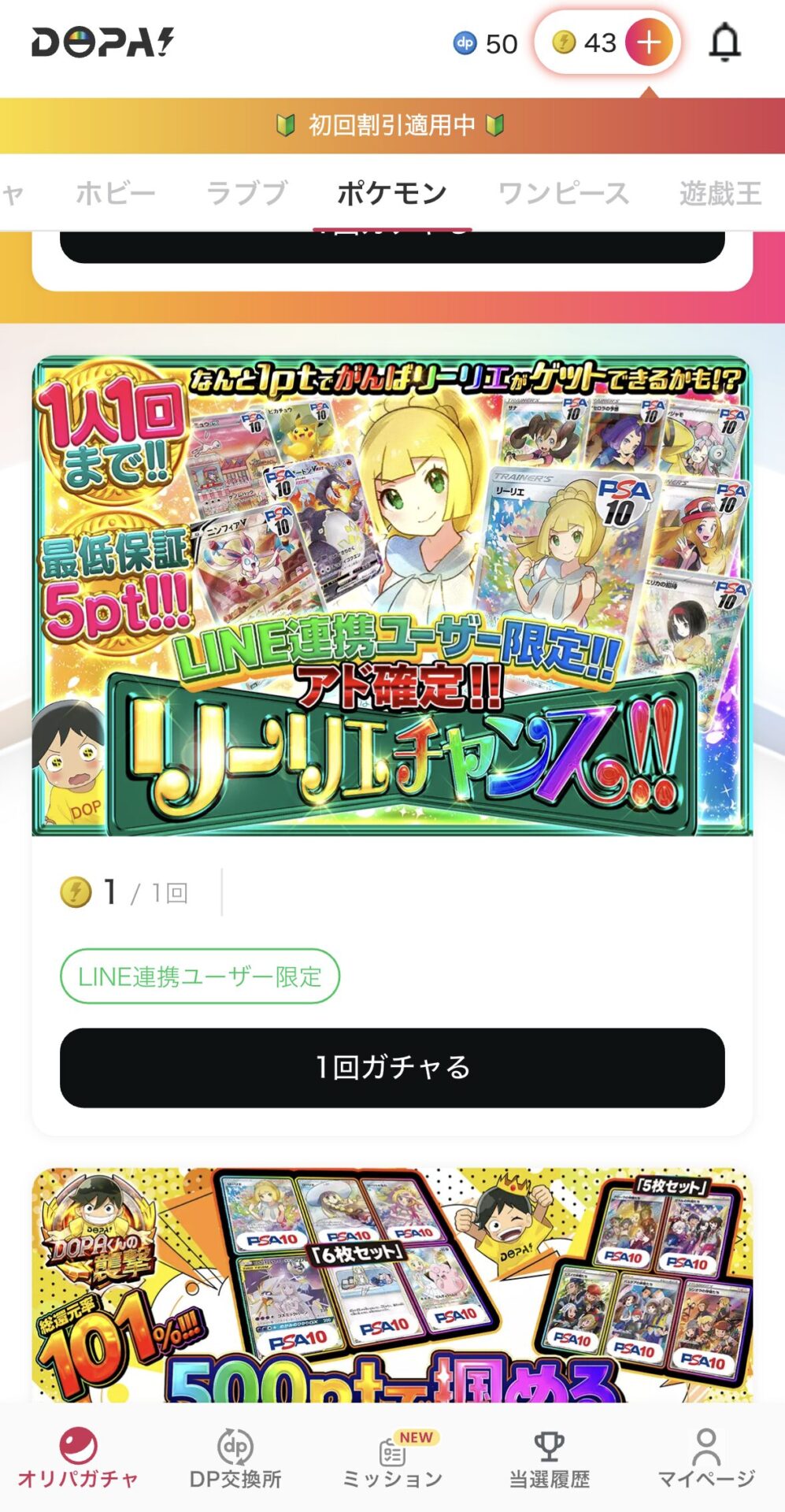The image size is (785, 1512).
Task: Switch to the 遊戯王 category tab
Action: [x=720, y=193]
